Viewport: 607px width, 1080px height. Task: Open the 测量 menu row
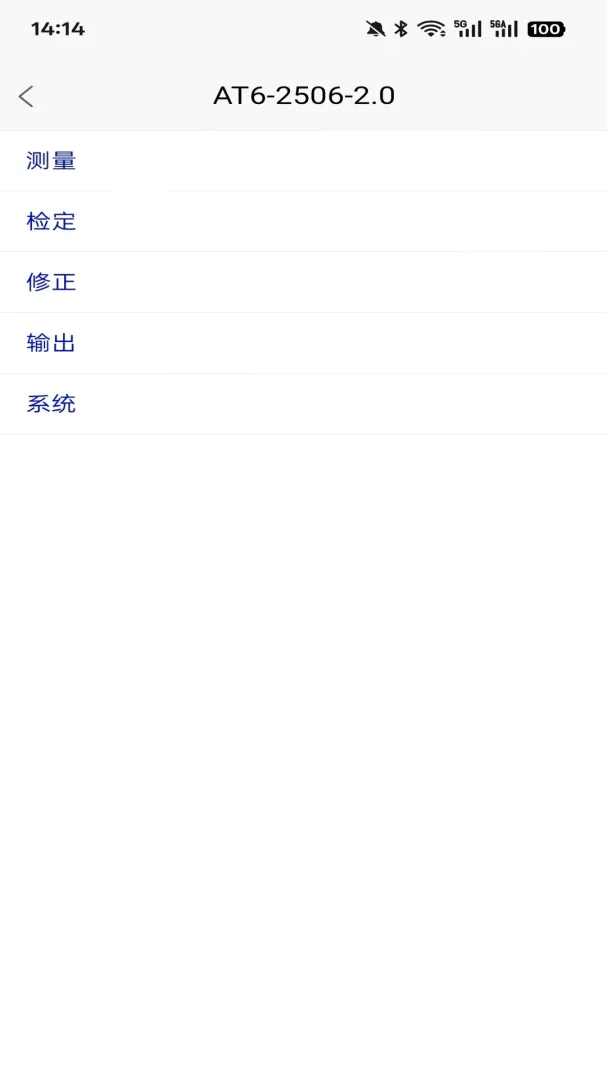(x=303, y=161)
